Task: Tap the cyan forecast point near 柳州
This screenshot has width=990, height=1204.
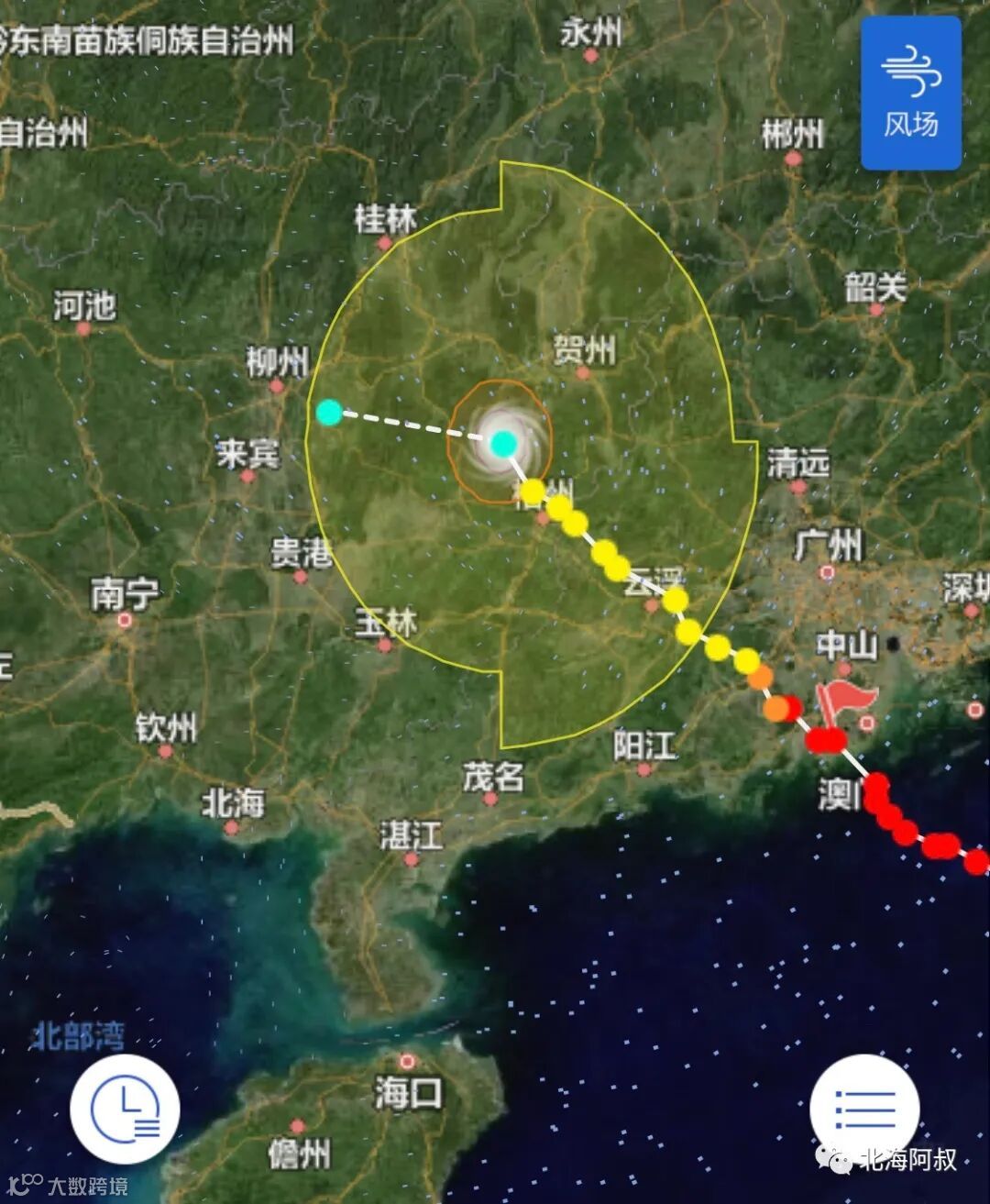Action: (x=329, y=413)
